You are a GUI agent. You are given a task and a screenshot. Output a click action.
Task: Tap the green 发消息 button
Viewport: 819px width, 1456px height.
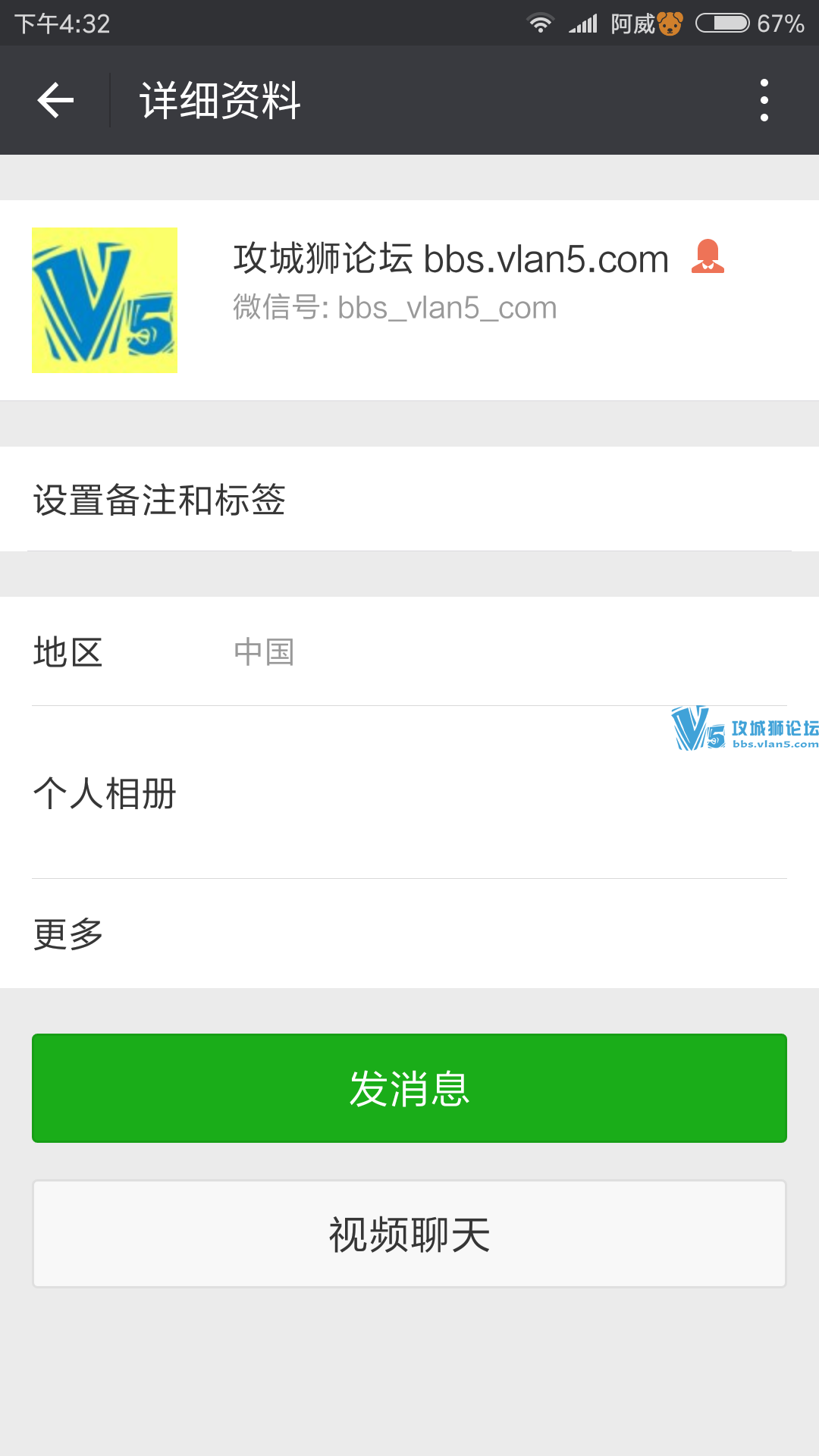(409, 1088)
